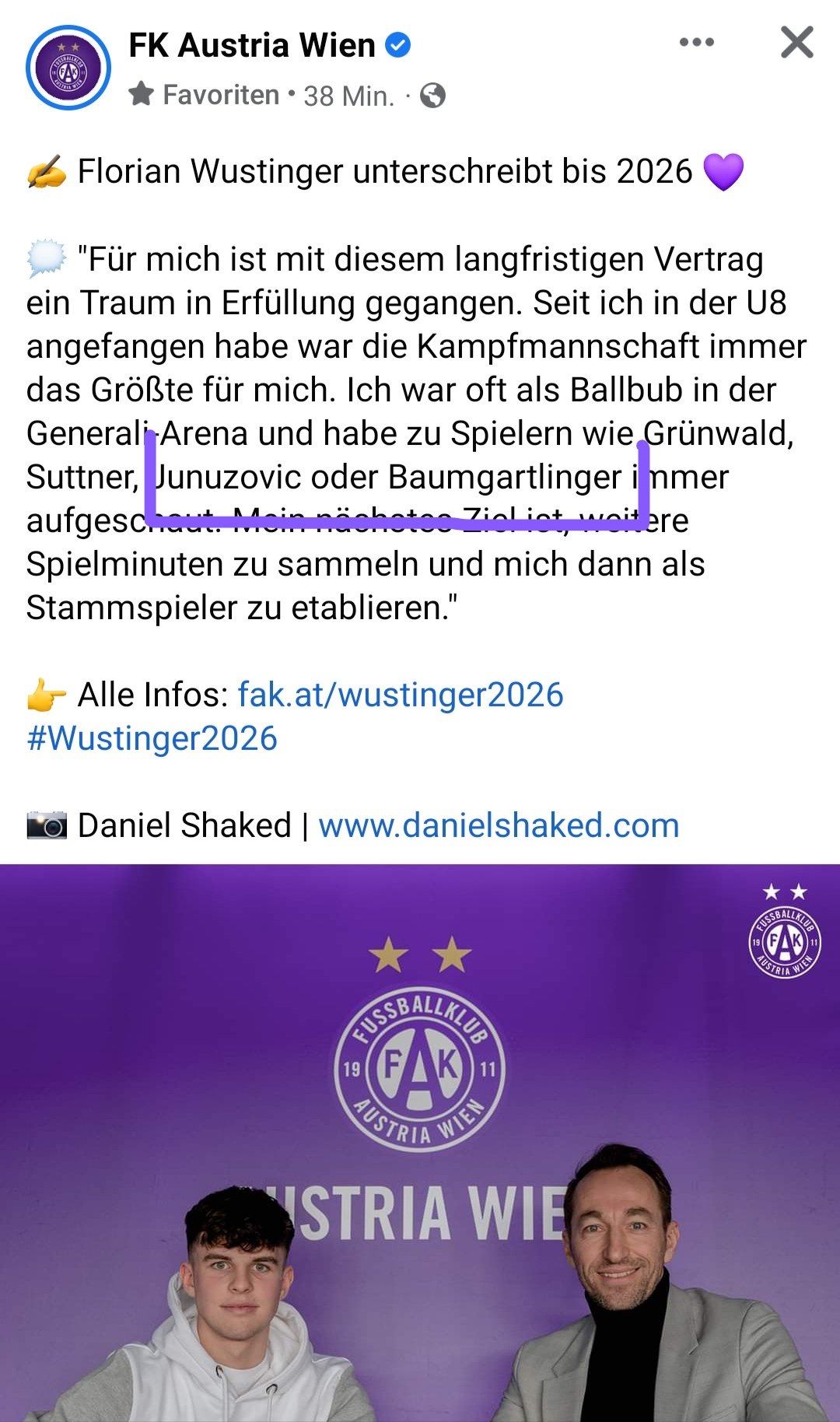Open the post photo in full view
840x1422 pixels.
pos(420,1143)
